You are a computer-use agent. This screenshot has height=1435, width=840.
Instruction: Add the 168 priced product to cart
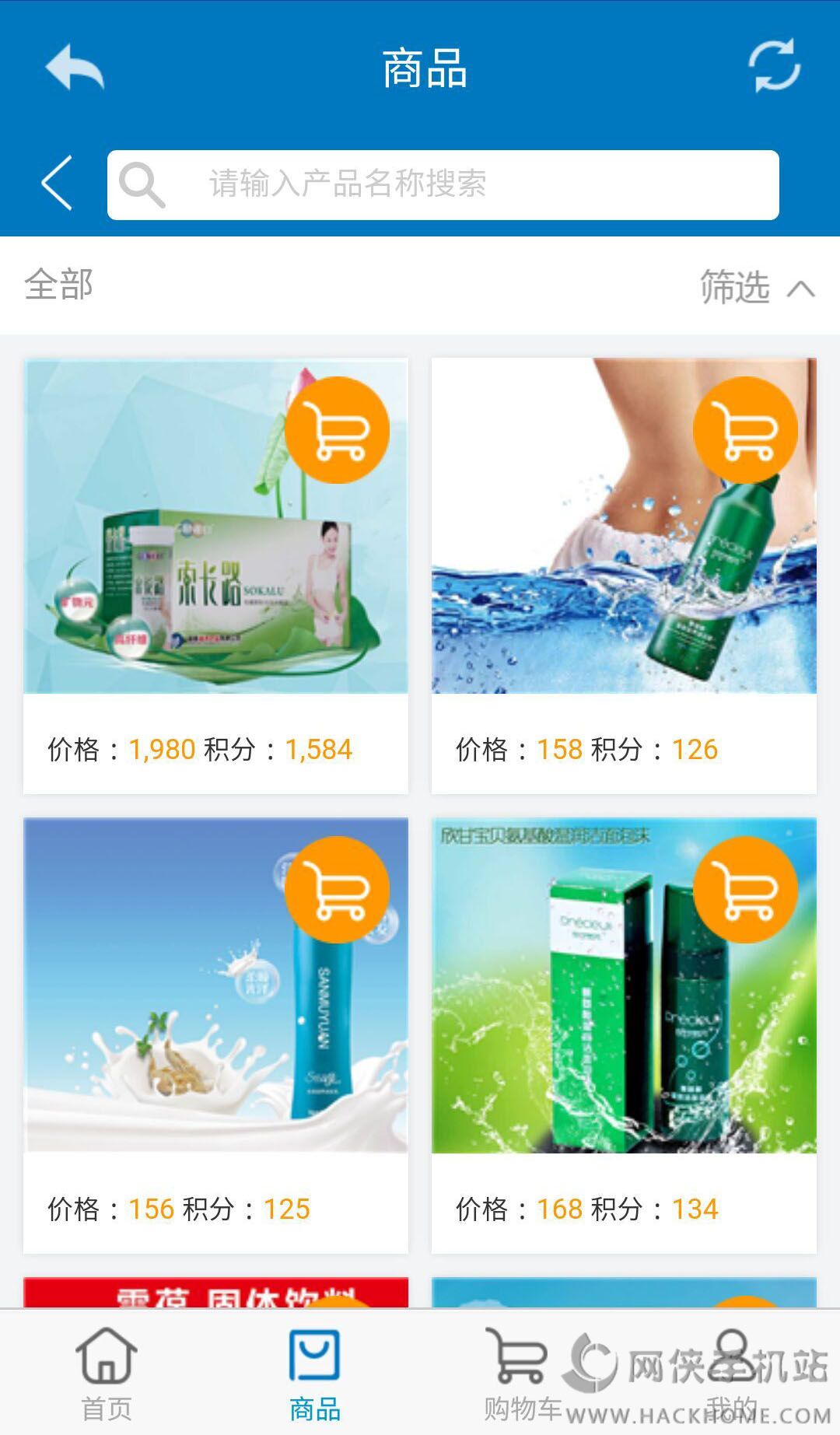[x=745, y=890]
